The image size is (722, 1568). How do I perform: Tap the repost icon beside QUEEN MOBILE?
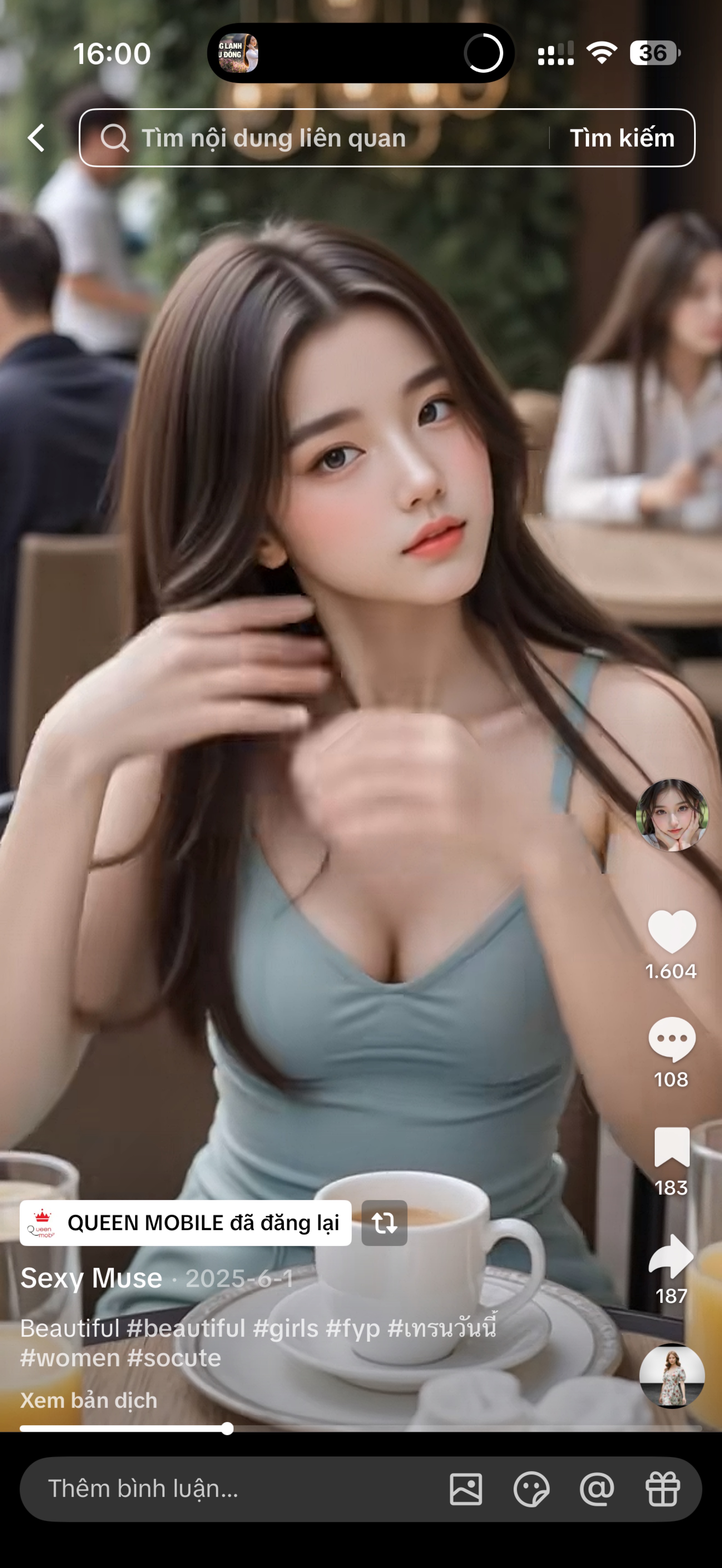(x=384, y=1222)
